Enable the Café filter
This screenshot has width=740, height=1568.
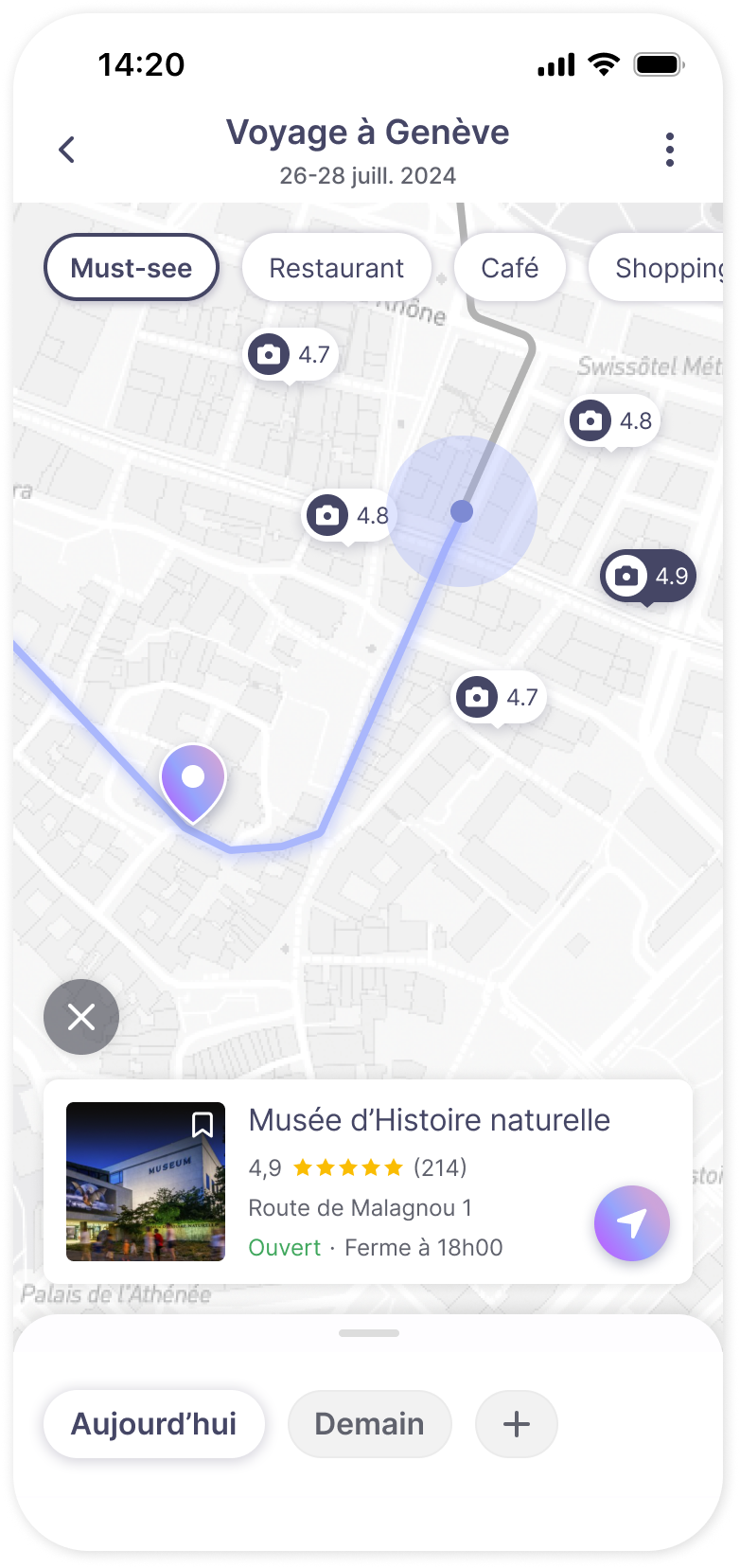click(509, 267)
